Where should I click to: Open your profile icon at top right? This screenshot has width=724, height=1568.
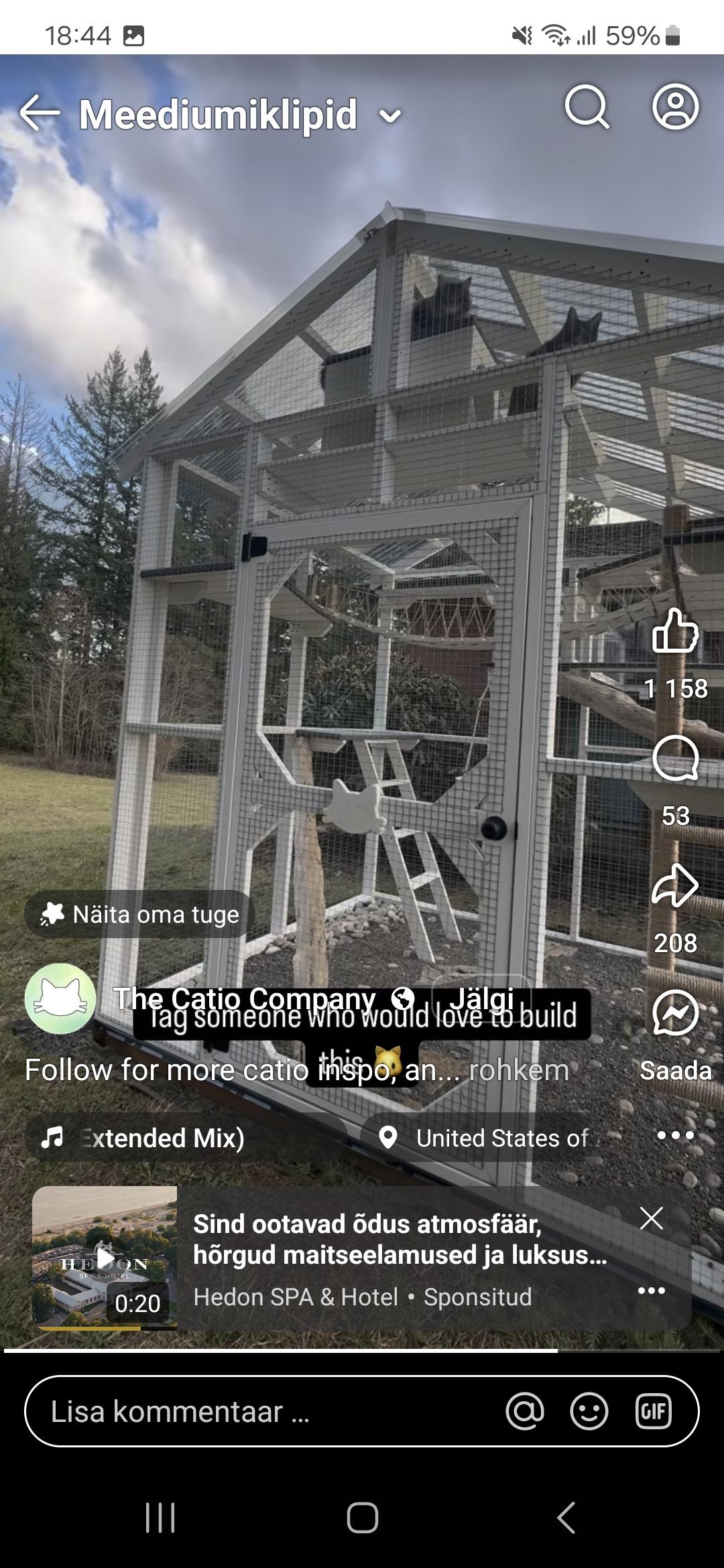click(675, 107)
